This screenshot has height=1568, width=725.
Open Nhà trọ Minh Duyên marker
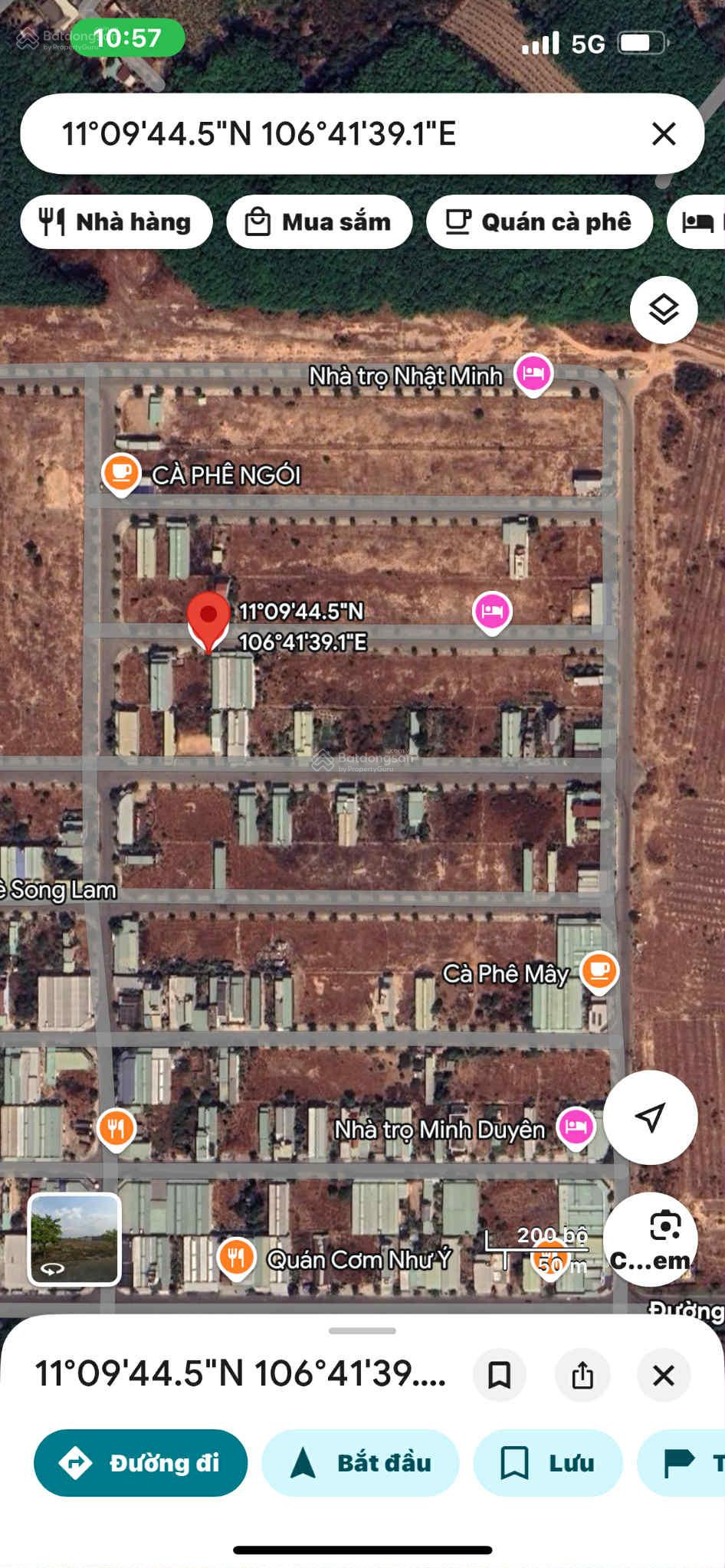[x=576, y=1127]
